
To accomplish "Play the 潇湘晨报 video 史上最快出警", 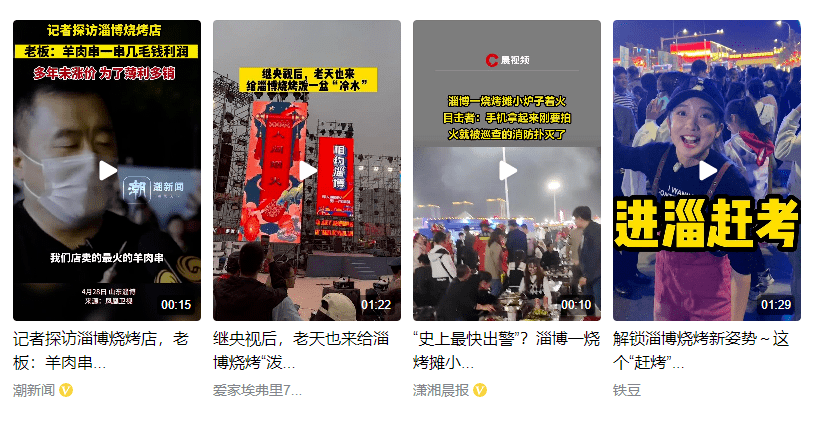I will coord(507,170).
